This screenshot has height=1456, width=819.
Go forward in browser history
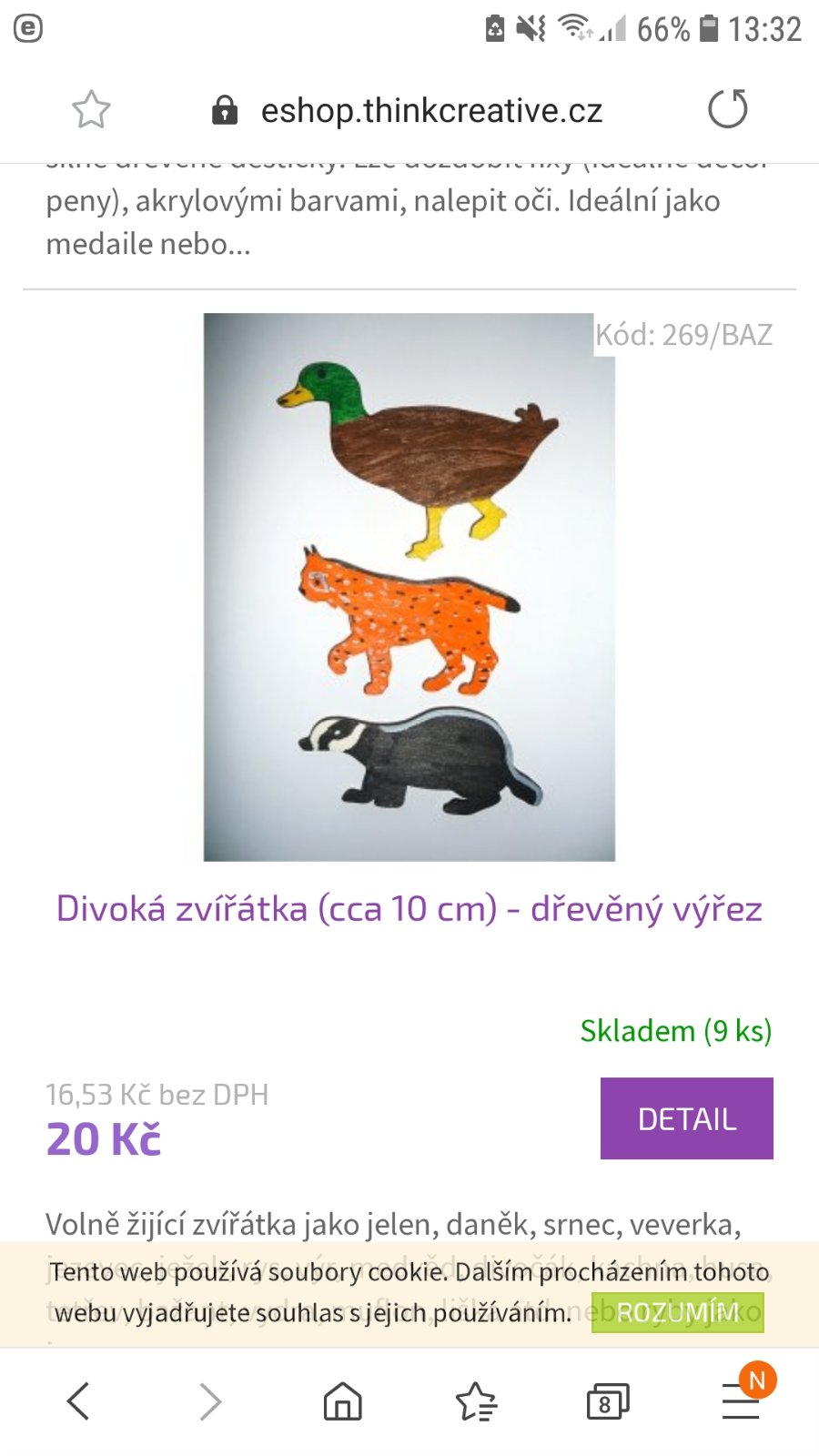pos(210,1401)
